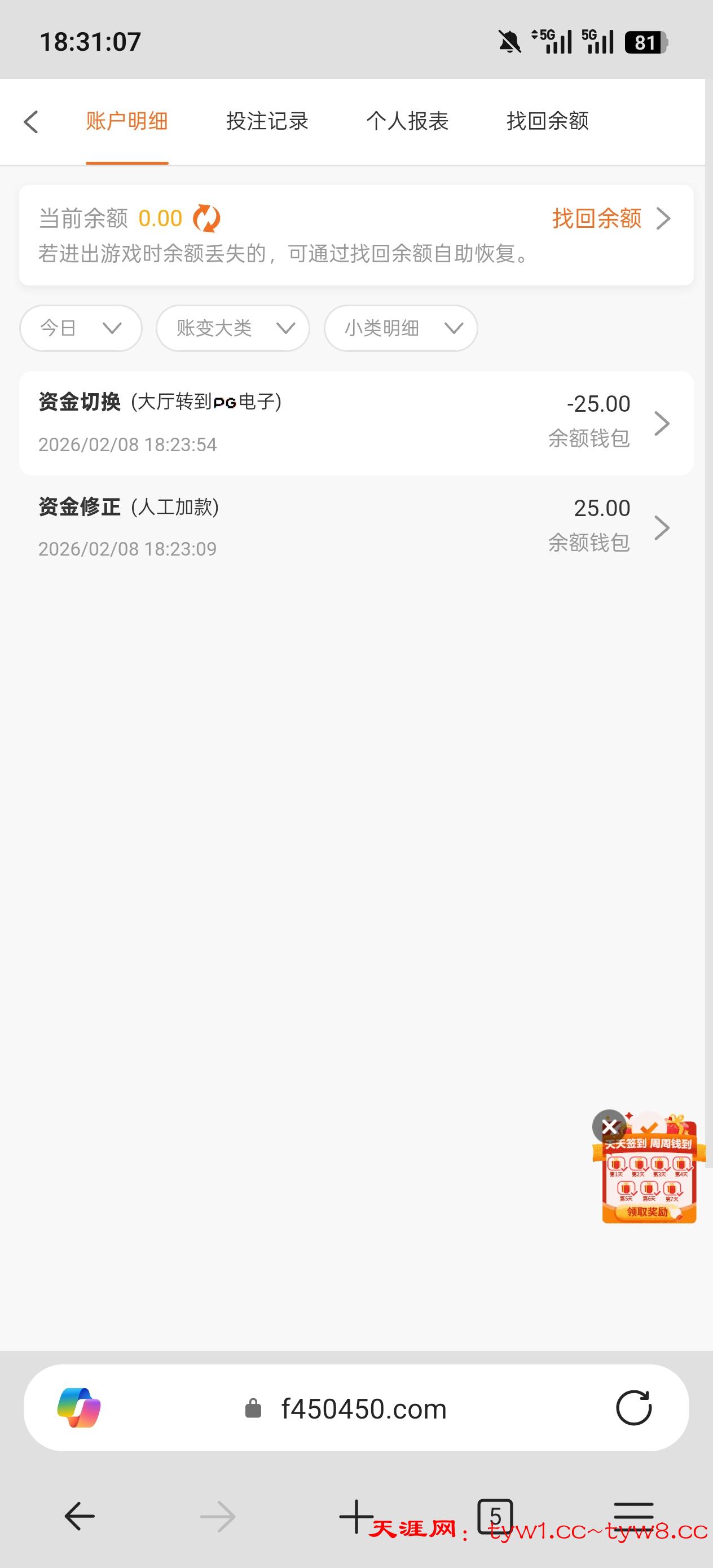
Task: Go back using the top-left arrow
Action: [31, 122]
